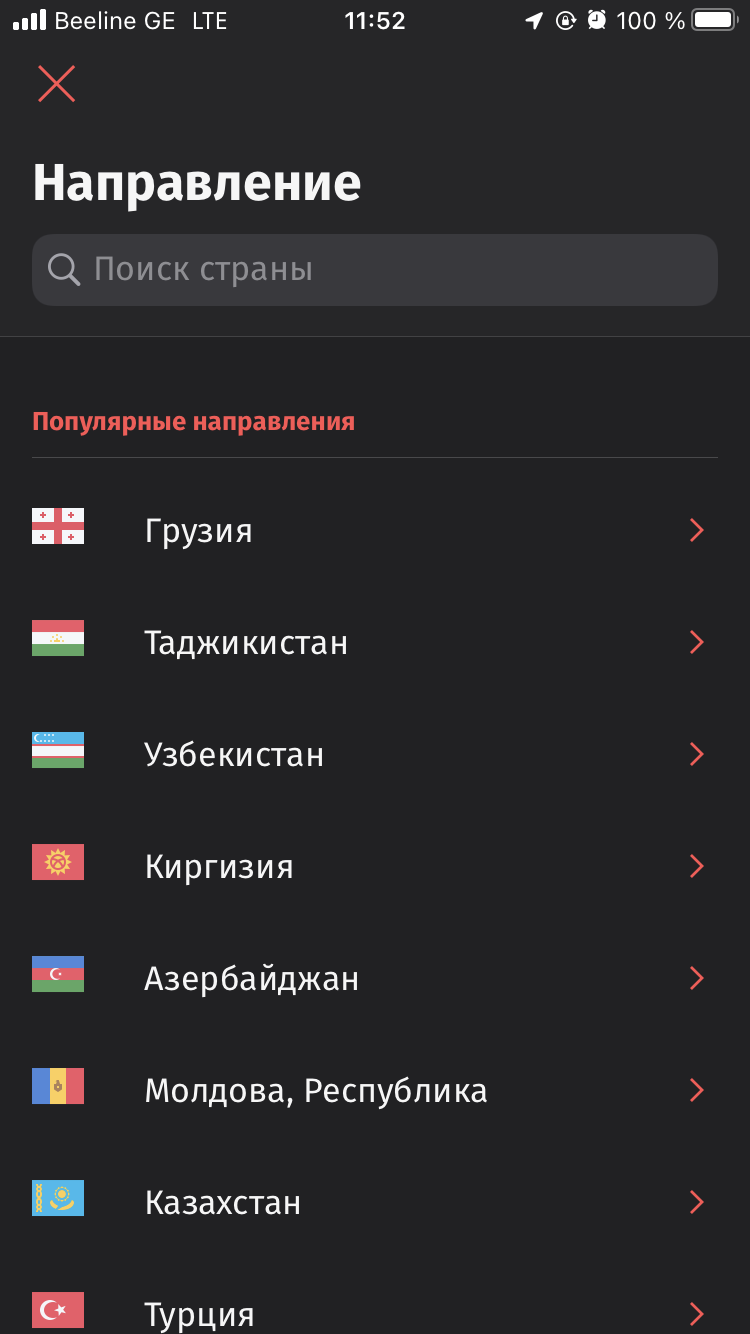The image size is (750, 1334).
Task: Select Турция as destination
Action: (x=375, y=1312)
